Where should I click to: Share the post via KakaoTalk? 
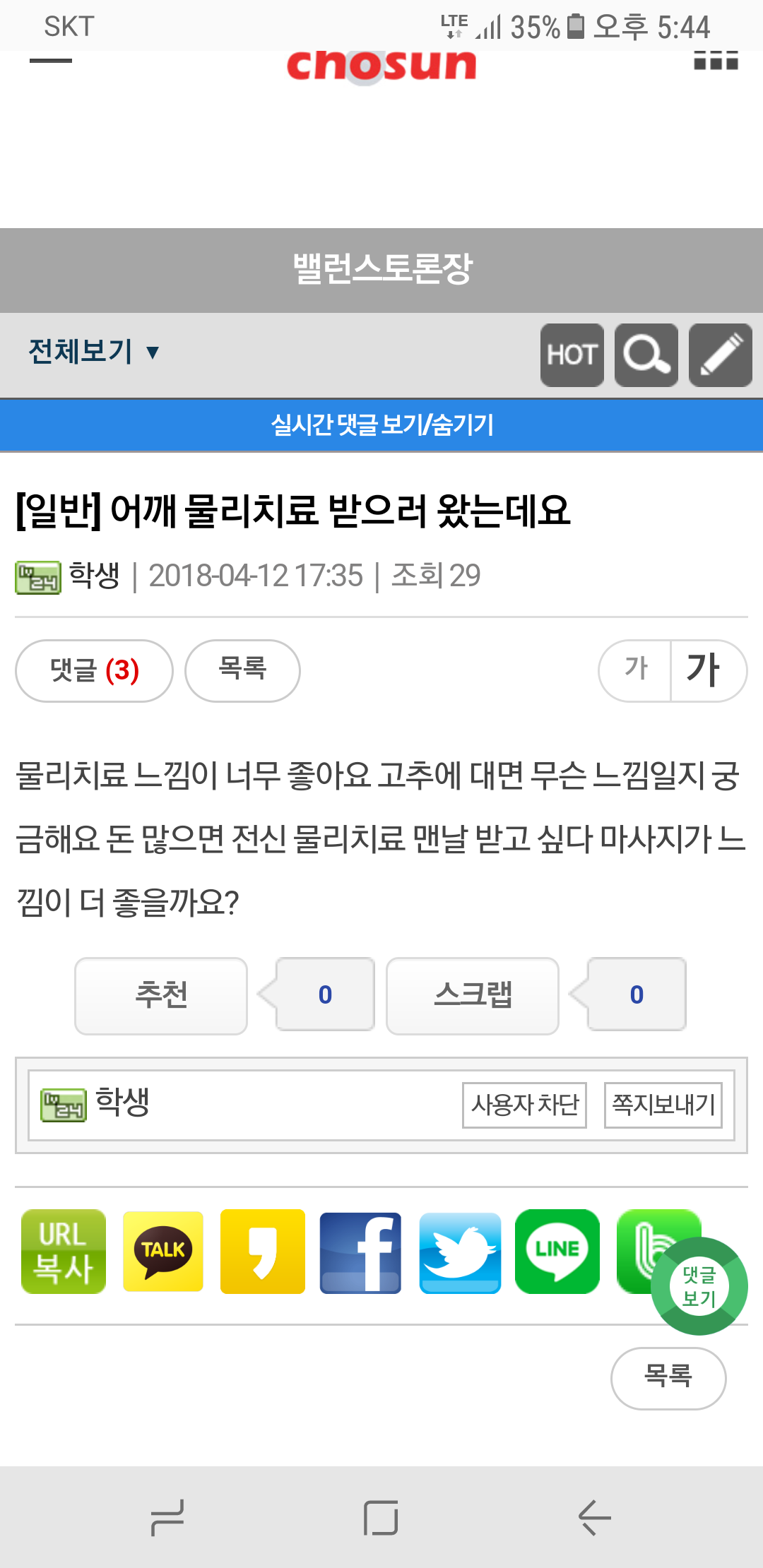pyautogui.click(x=163, y=1252)
